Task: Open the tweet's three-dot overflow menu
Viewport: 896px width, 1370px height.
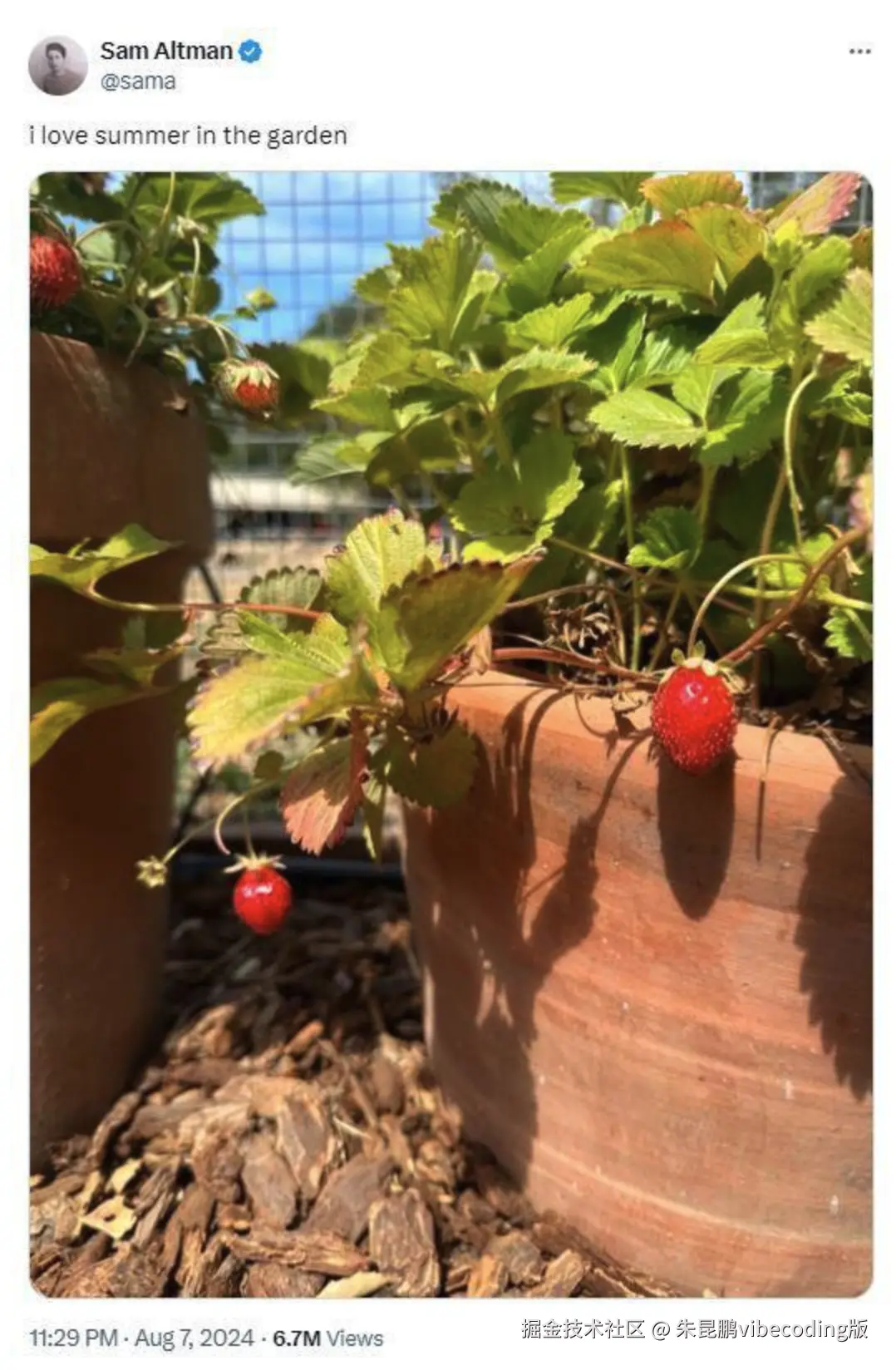Action: pyautogui.click(x=859, y=52)
